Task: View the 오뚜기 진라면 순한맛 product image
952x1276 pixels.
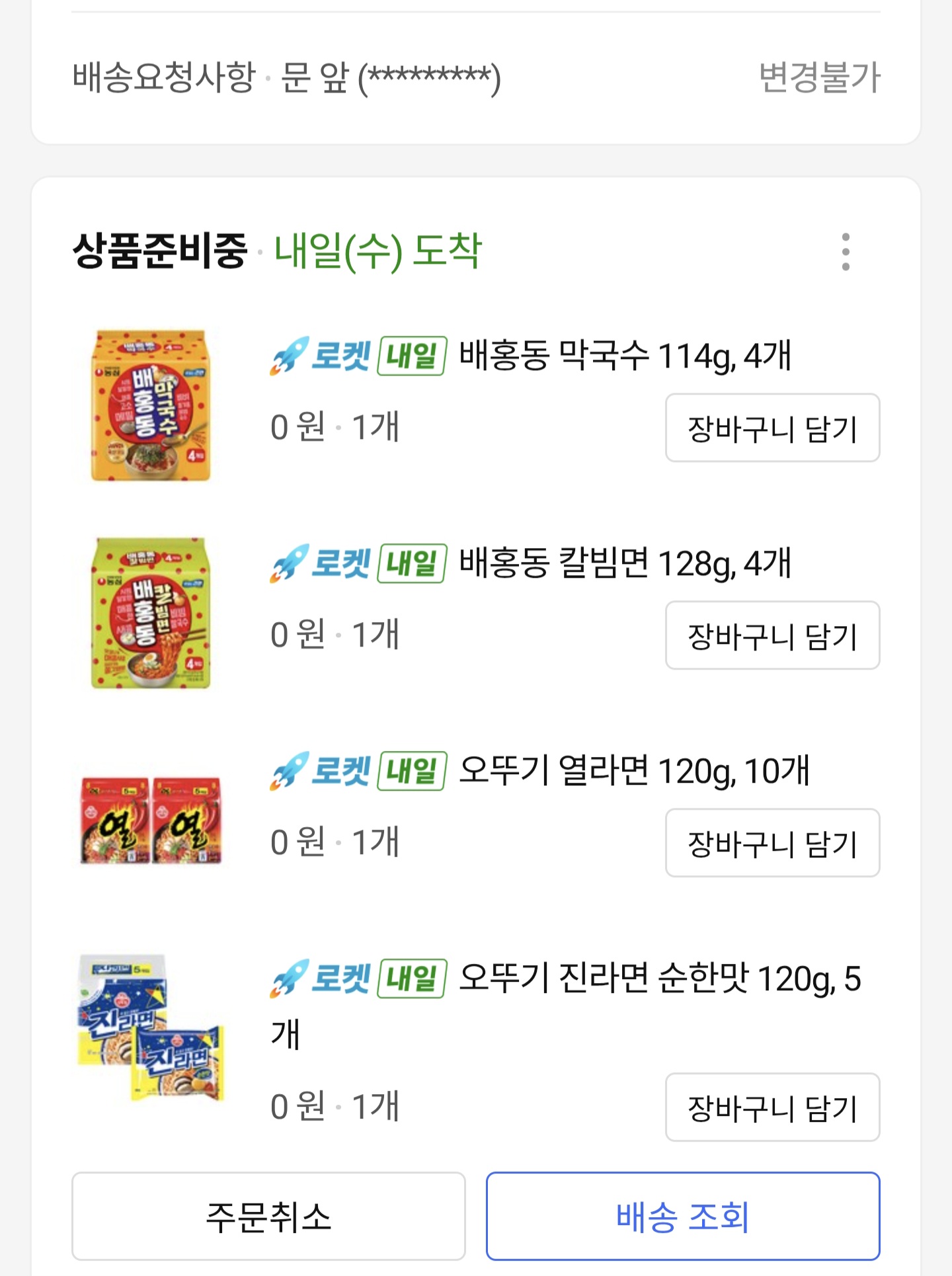Action: pos(151,1028)
